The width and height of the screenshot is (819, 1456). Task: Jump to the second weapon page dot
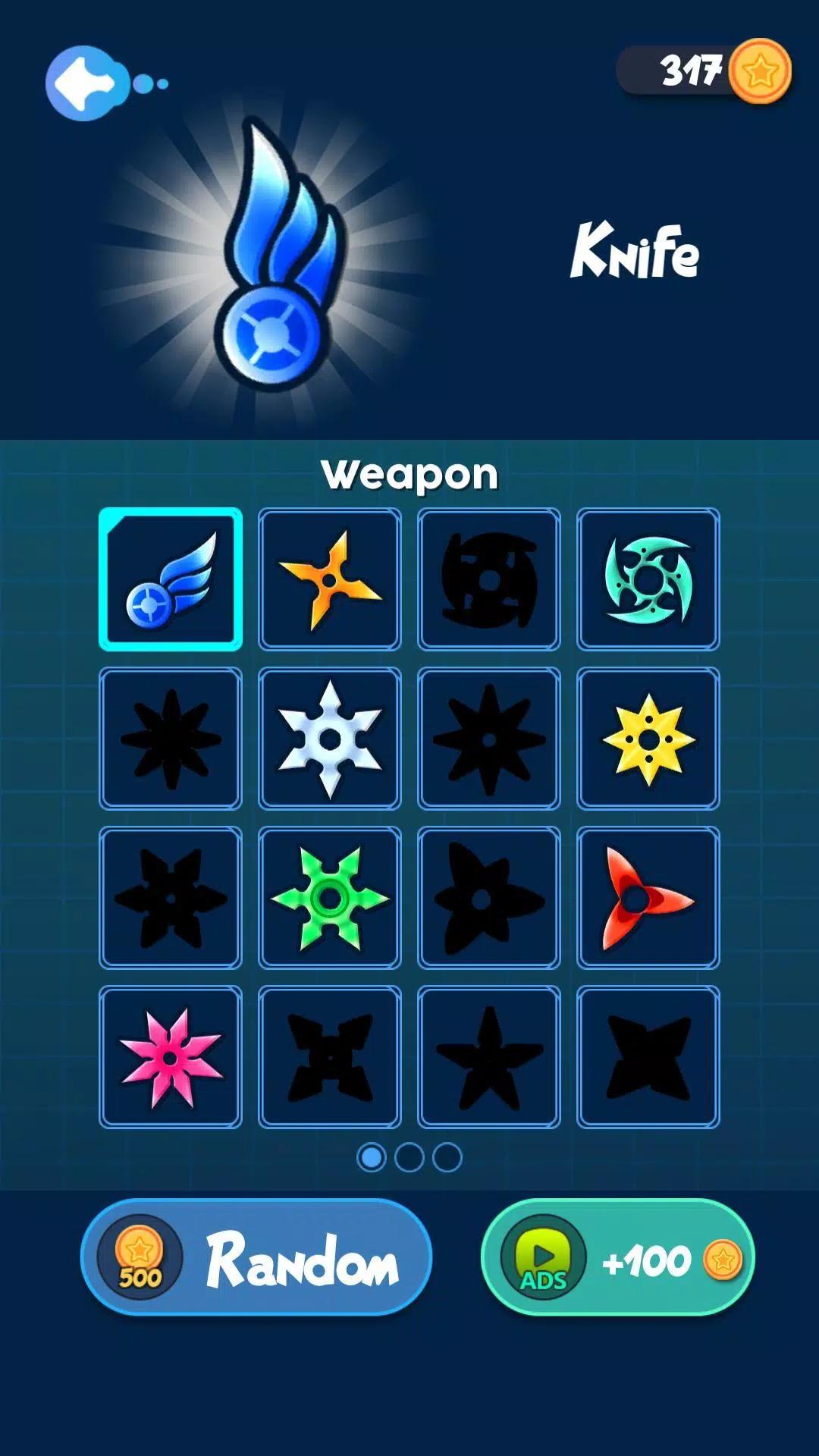(409, 1157)
